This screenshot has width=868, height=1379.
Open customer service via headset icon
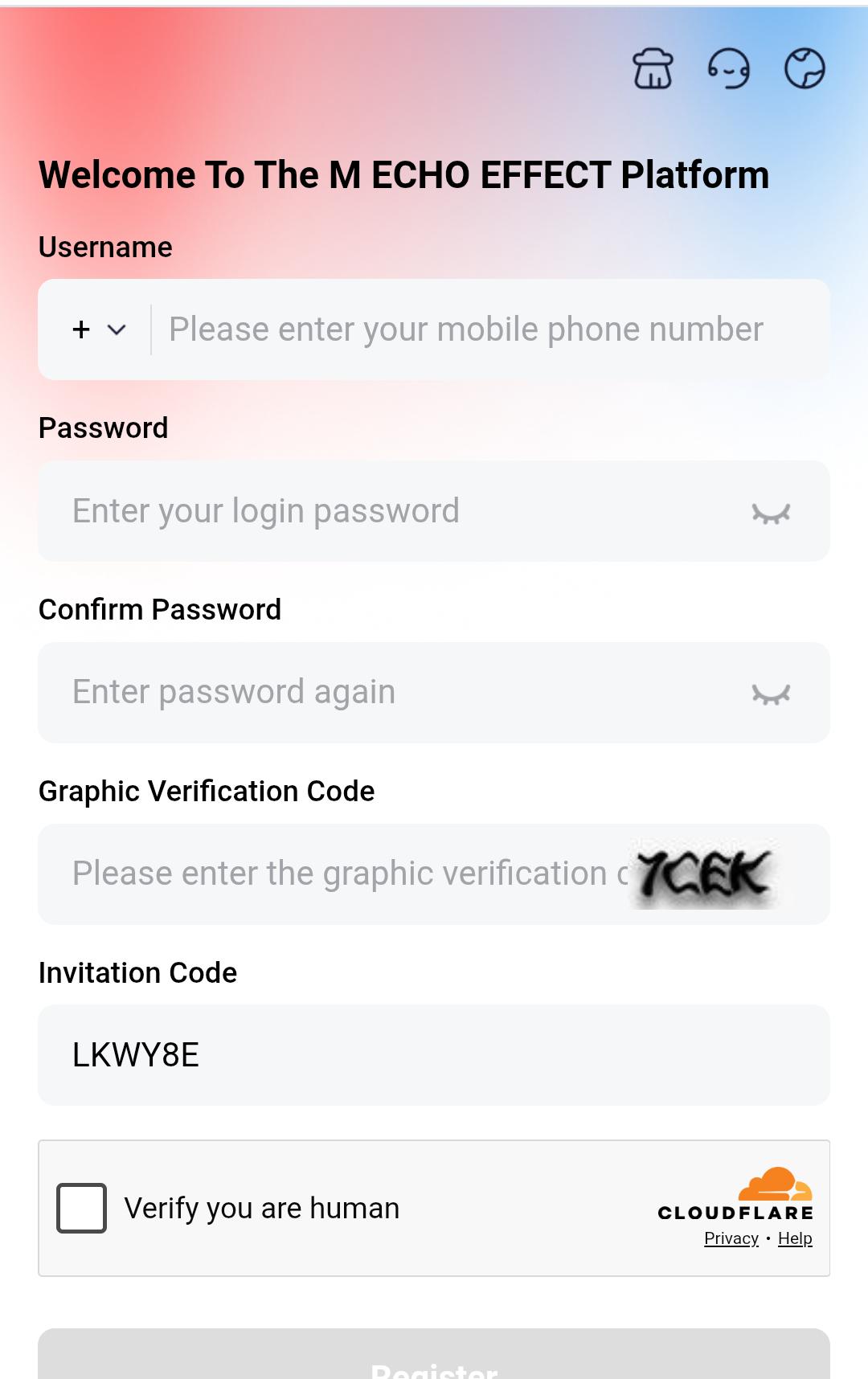tap(727, 70)
